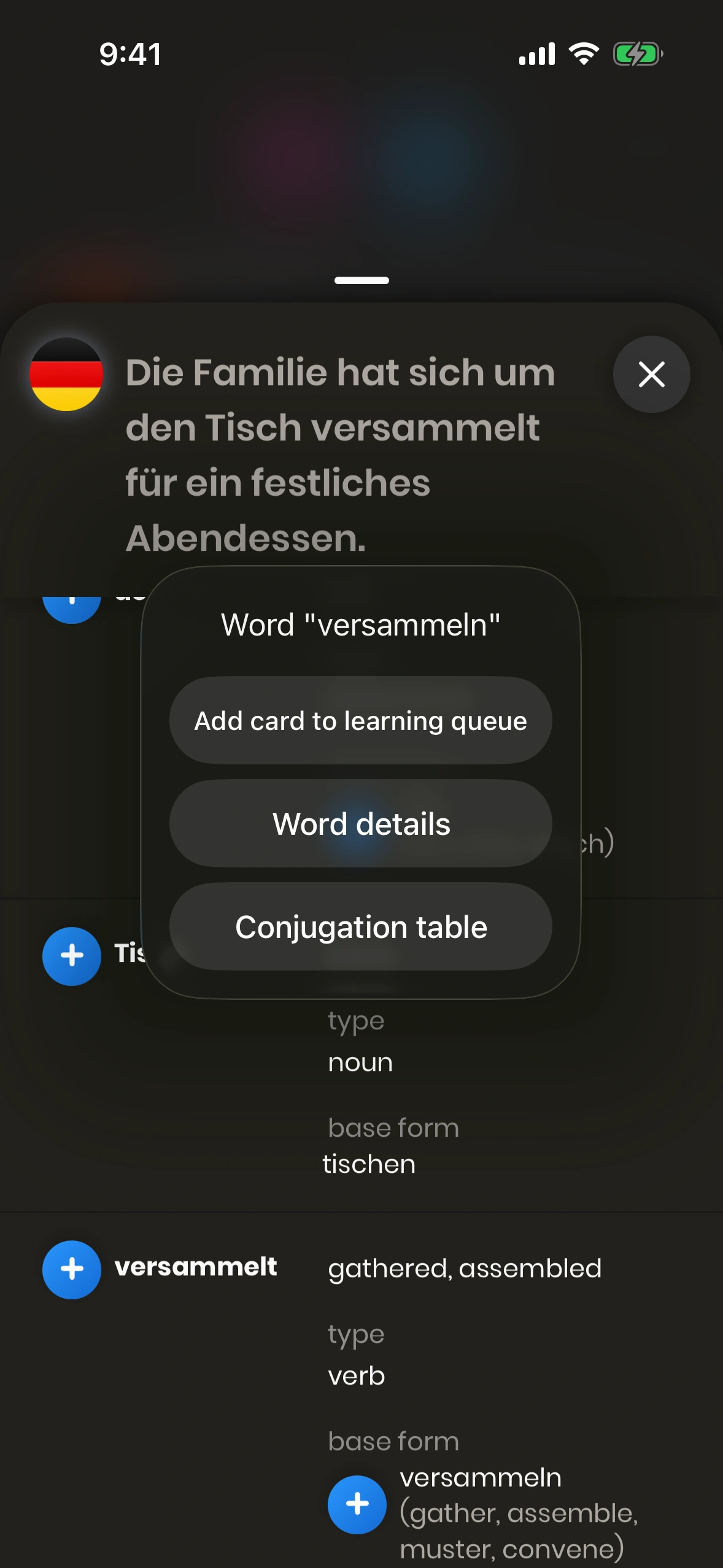
Task: Add base form versammeln with plus button
Action: [x=357, y=1504]
